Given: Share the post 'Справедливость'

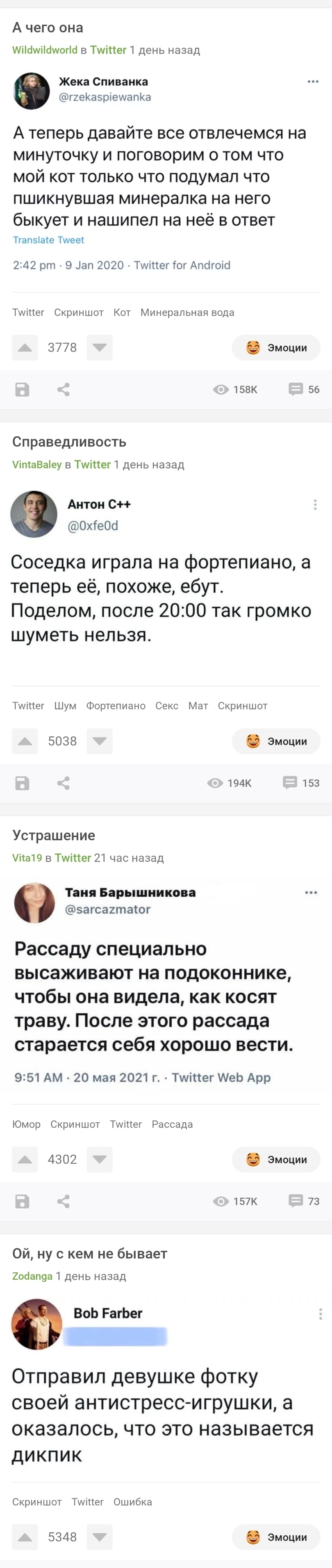Looking at the screenshot, I should click(x=63, y=783).
